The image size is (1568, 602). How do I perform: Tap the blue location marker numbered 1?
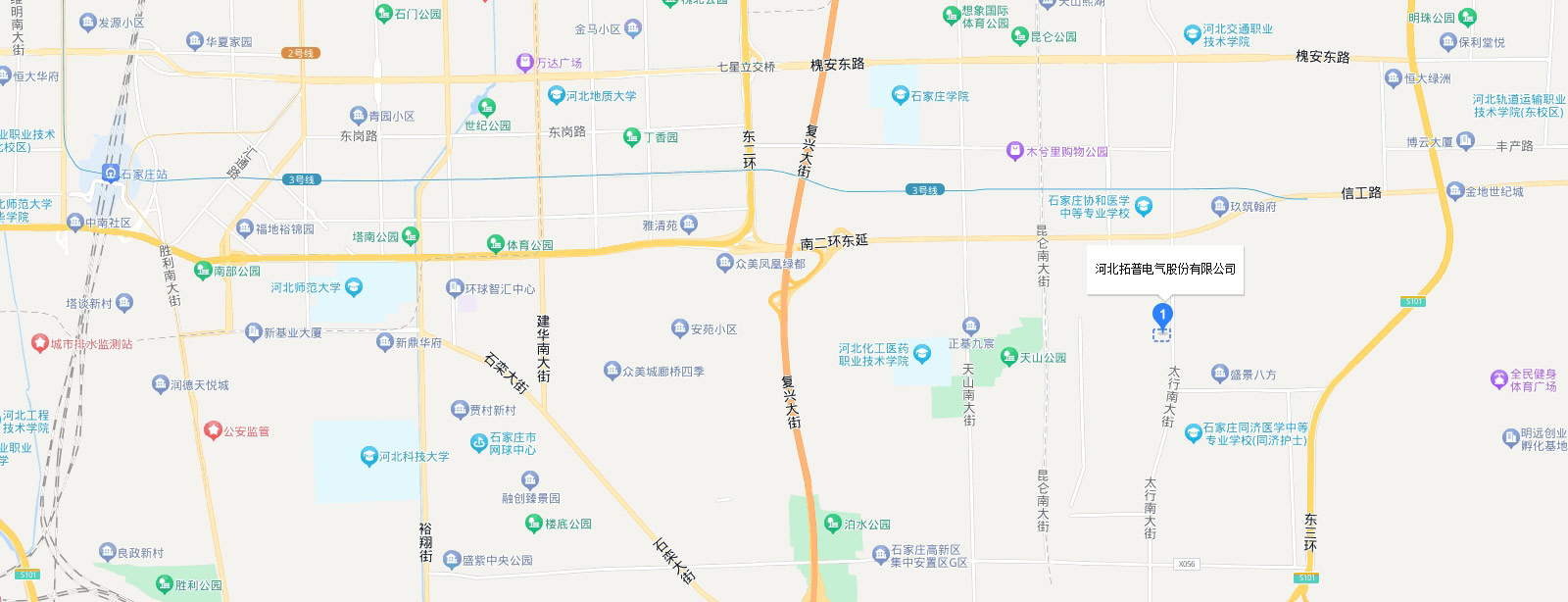pos(1162,316)
